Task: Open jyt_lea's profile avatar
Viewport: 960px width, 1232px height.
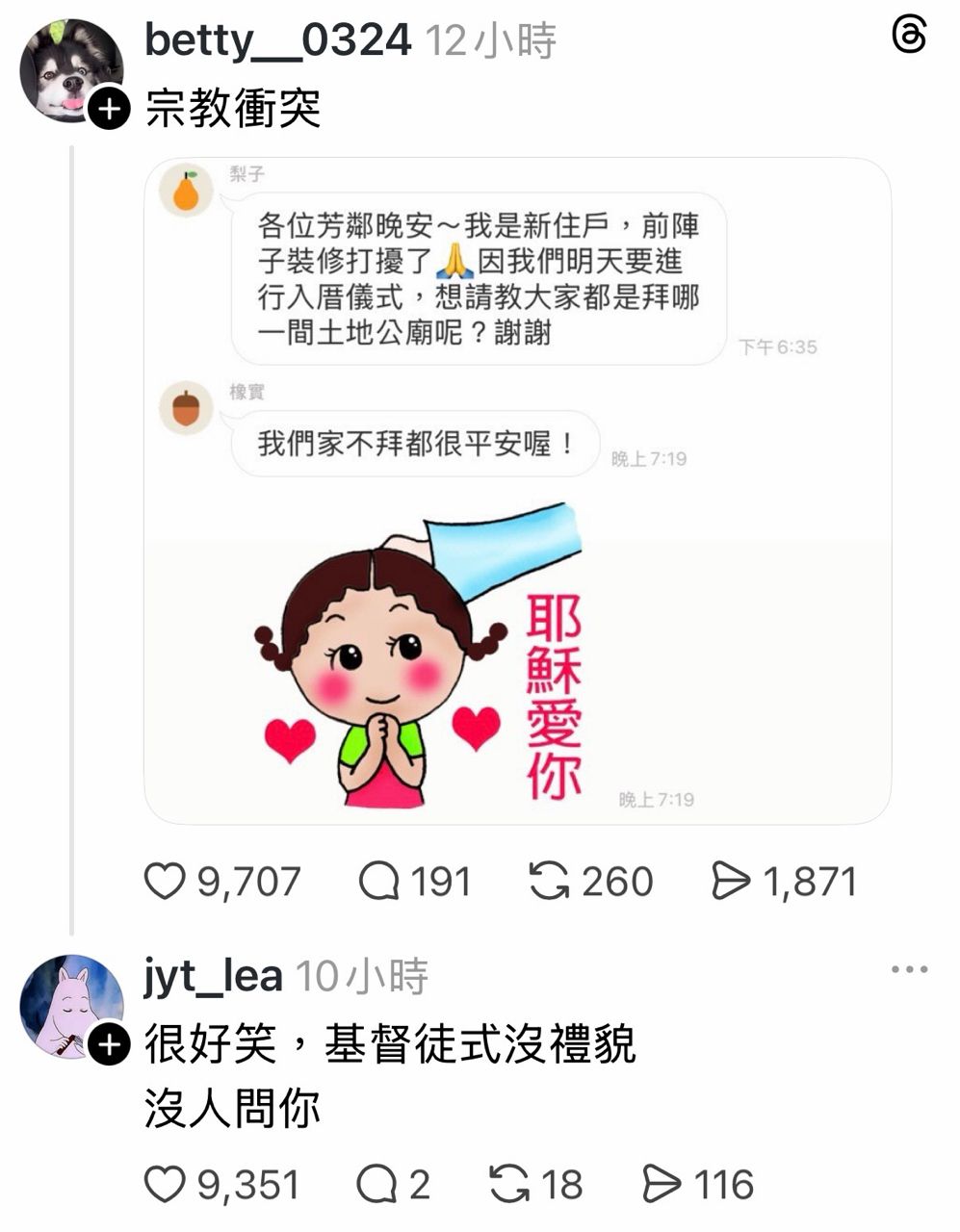Action: point(70,1006)
